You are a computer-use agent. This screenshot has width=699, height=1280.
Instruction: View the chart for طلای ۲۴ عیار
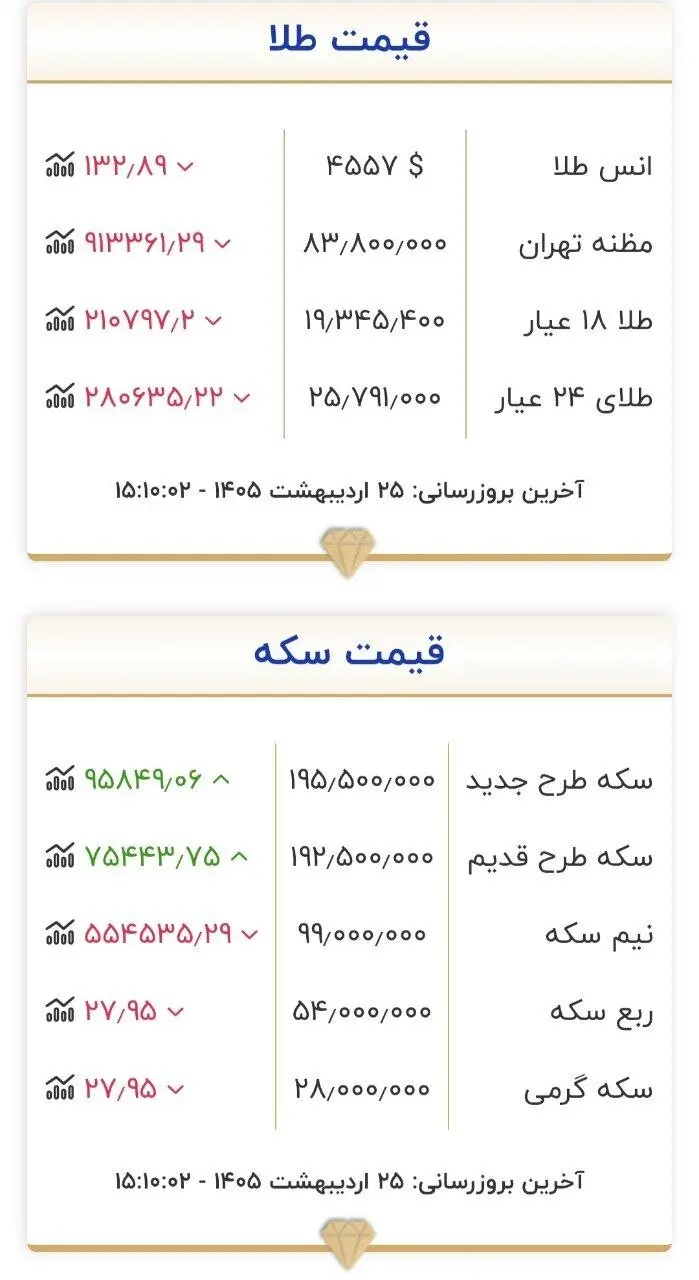(60, 397)
